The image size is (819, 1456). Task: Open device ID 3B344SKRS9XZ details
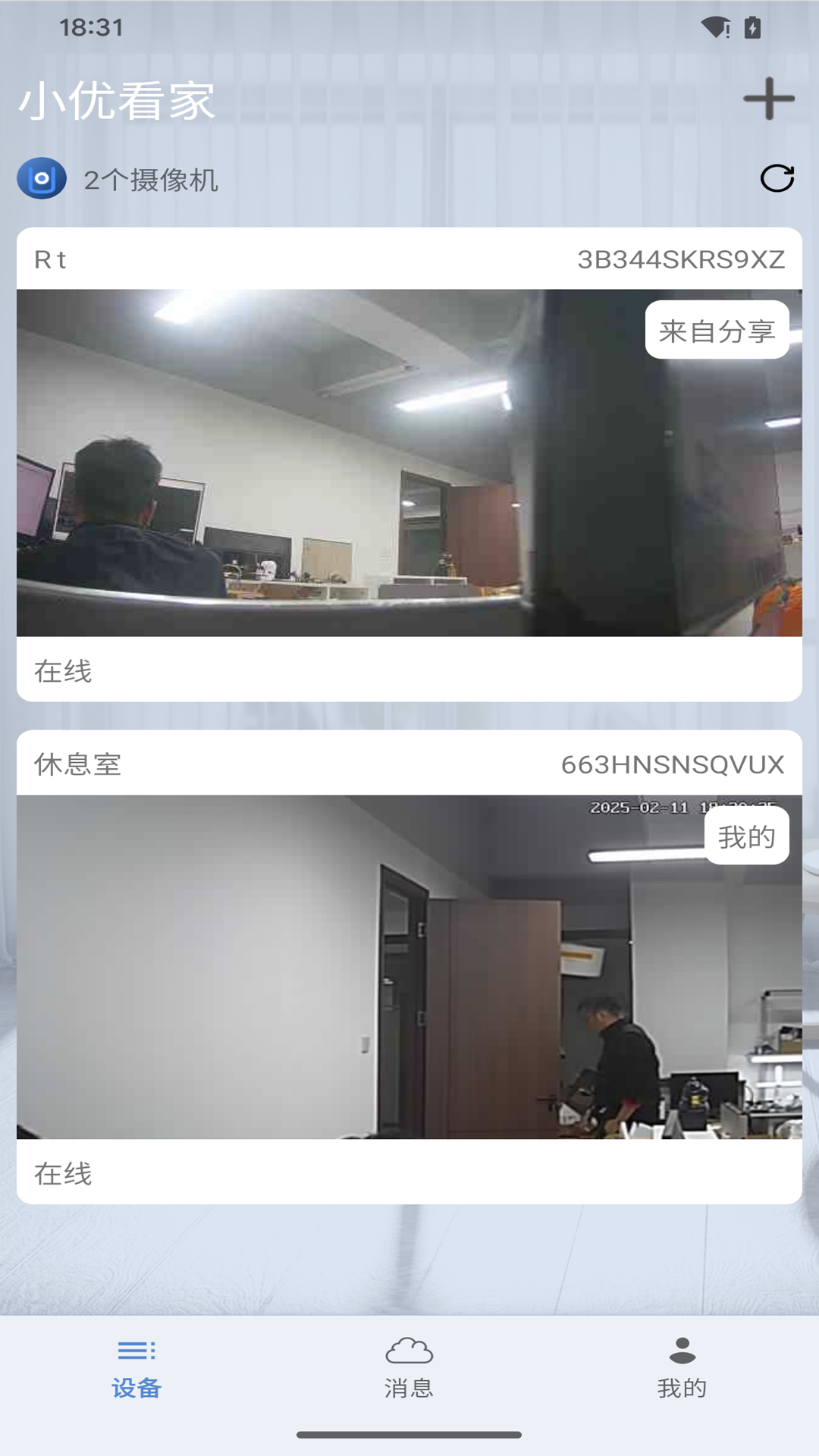tap(680, 259)
